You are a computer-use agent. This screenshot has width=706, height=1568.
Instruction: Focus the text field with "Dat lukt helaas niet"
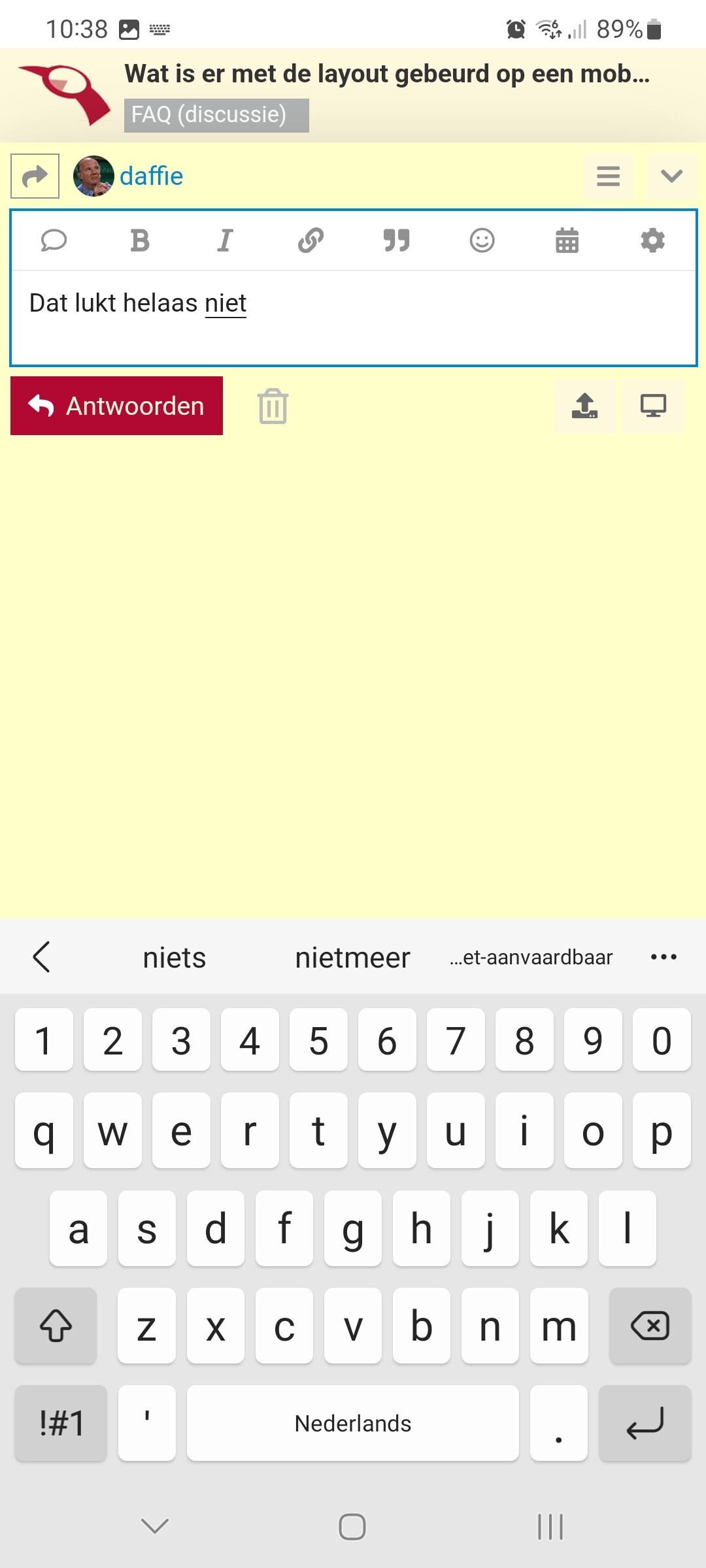(354, 318)
